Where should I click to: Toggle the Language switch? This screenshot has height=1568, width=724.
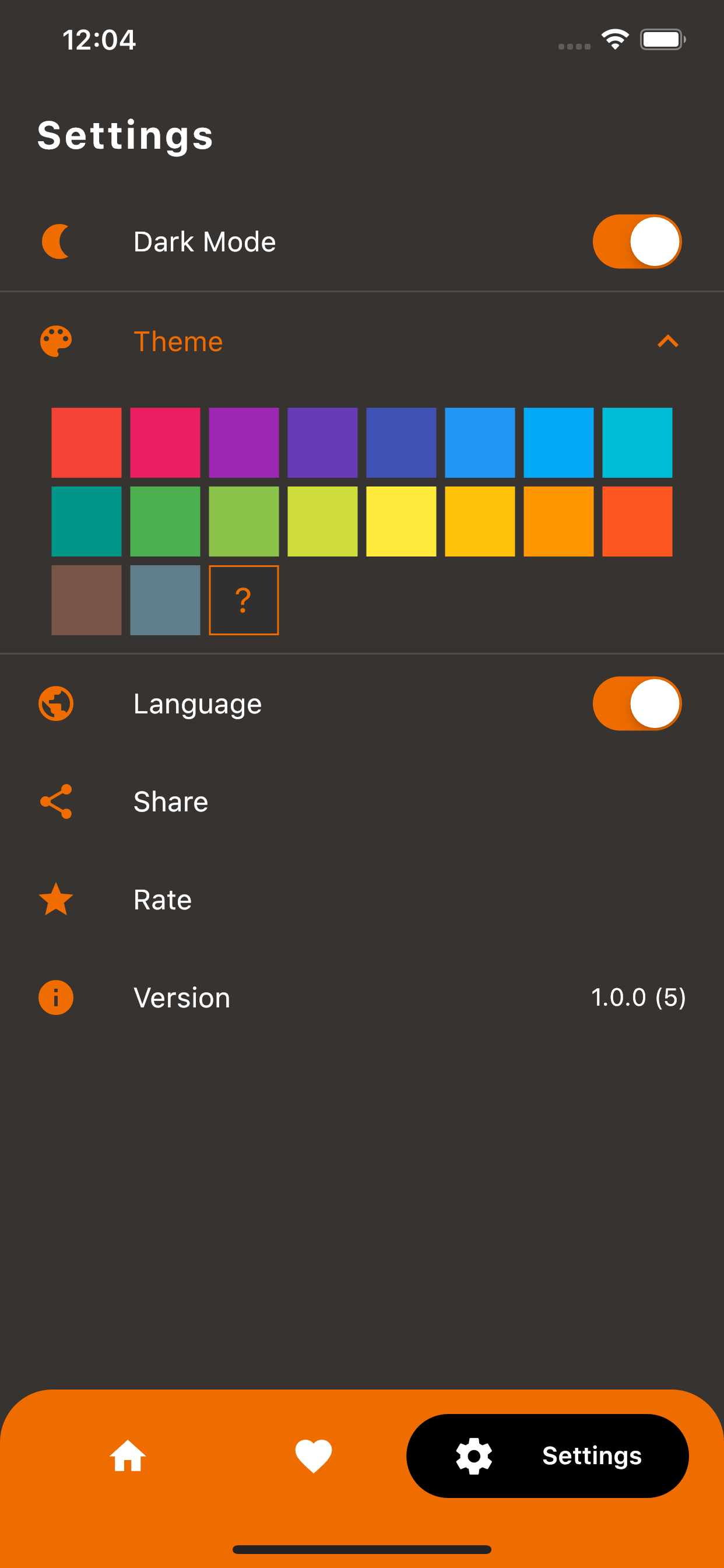(637, 703)
